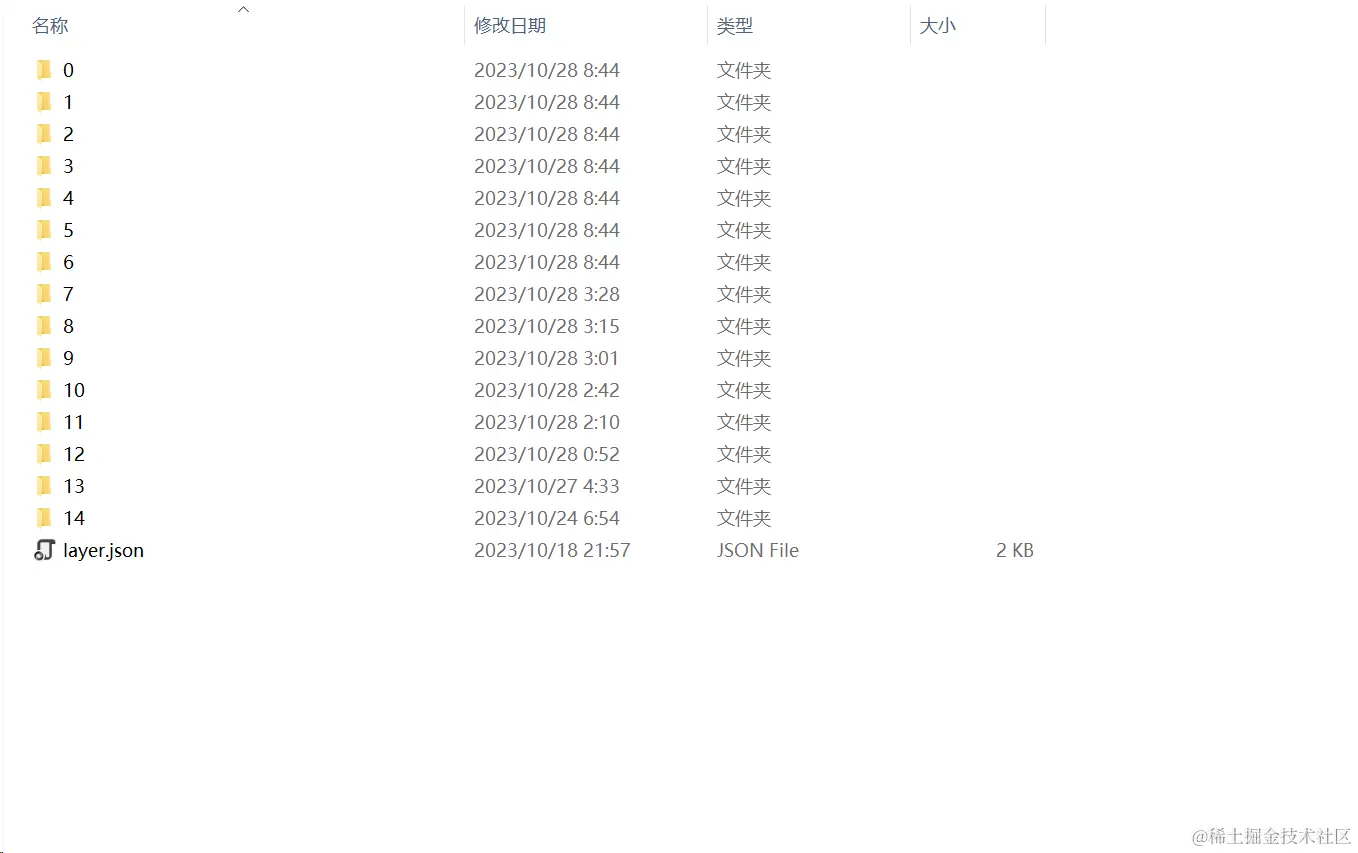Open folder 9
Screen dimensions: 1358x853
67,358
